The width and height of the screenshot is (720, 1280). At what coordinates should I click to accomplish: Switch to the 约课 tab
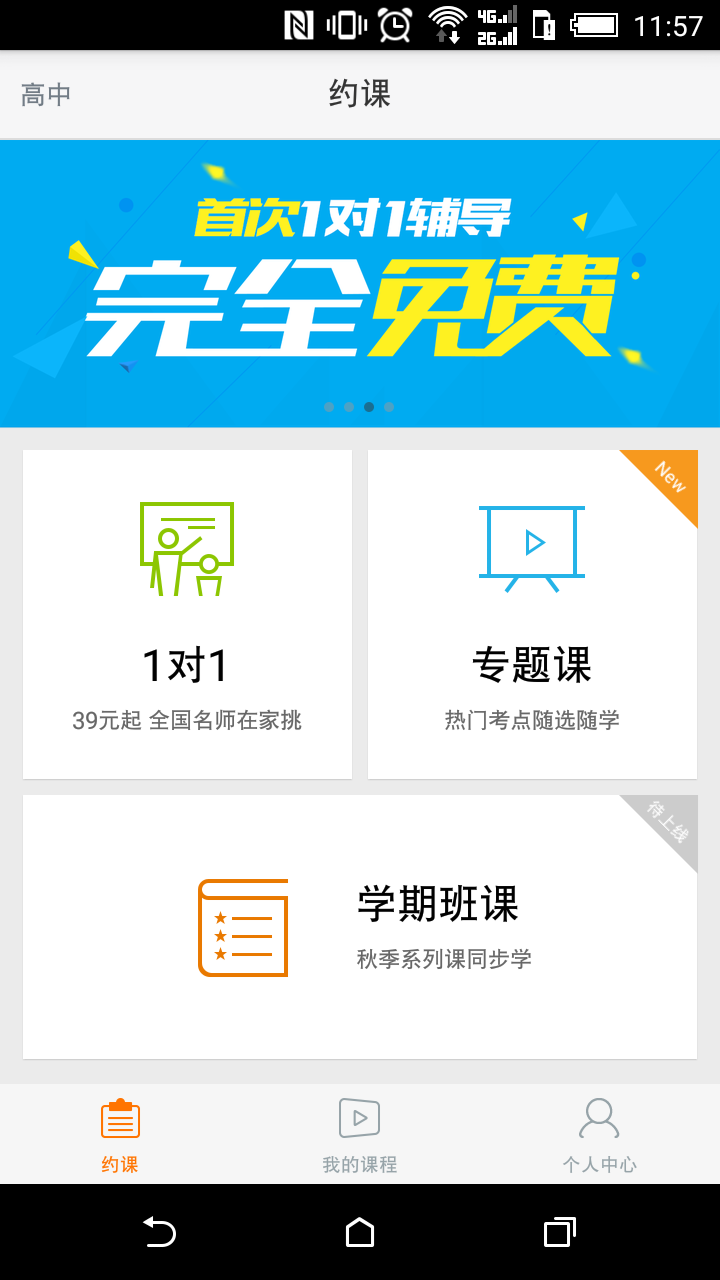(x=120, y=1135)
